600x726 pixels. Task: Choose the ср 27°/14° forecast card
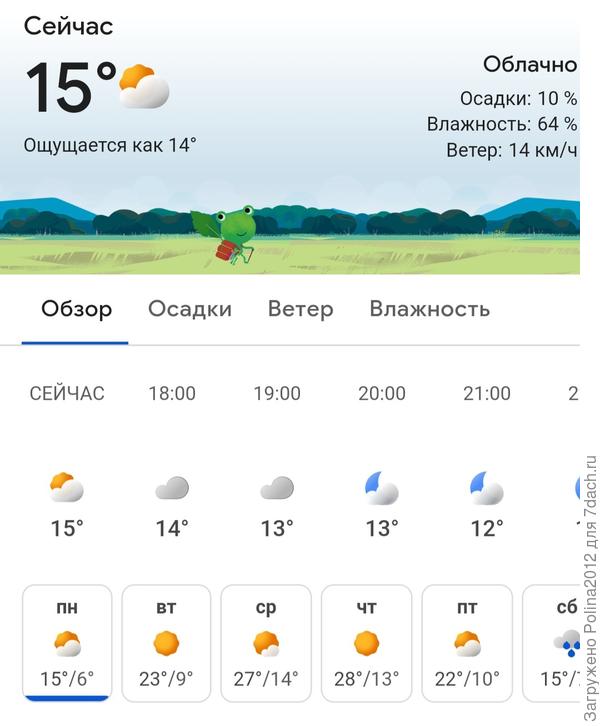266,643
